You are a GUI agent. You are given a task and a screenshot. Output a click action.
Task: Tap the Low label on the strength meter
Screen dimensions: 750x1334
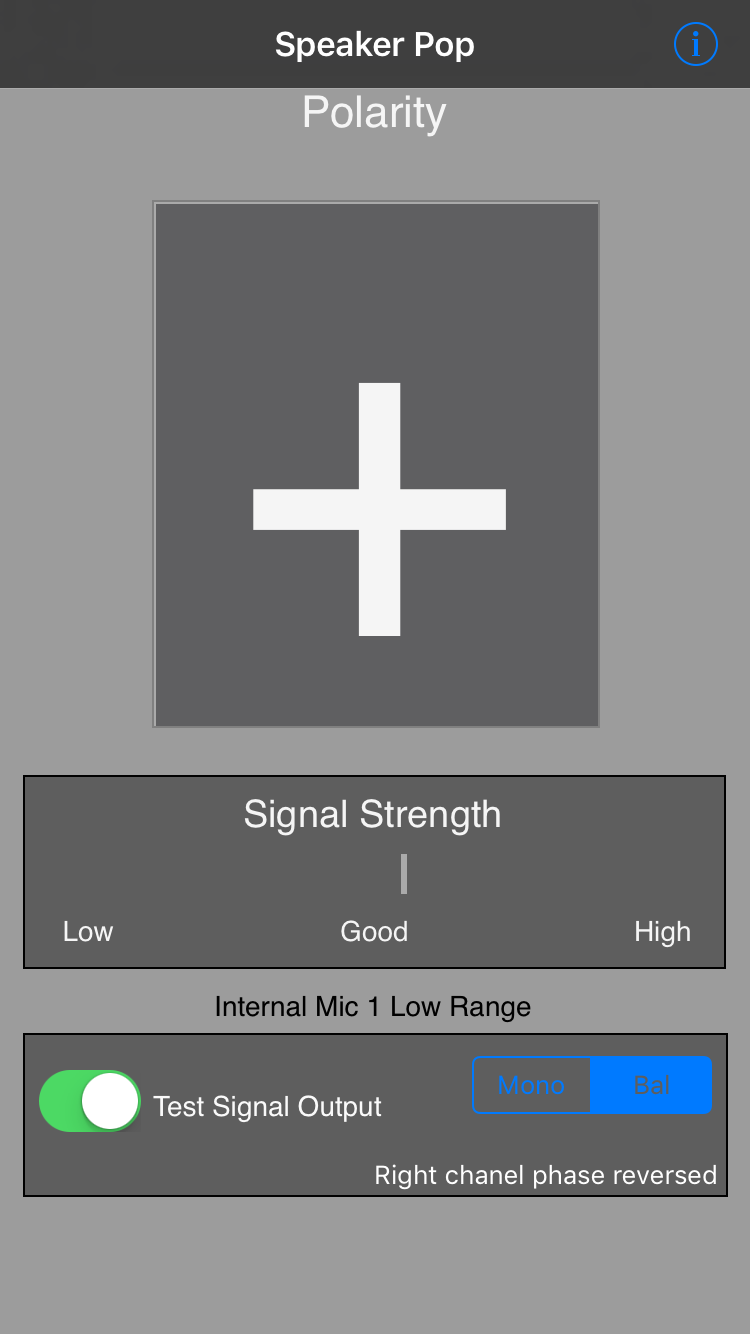click(x=87, y=931)
